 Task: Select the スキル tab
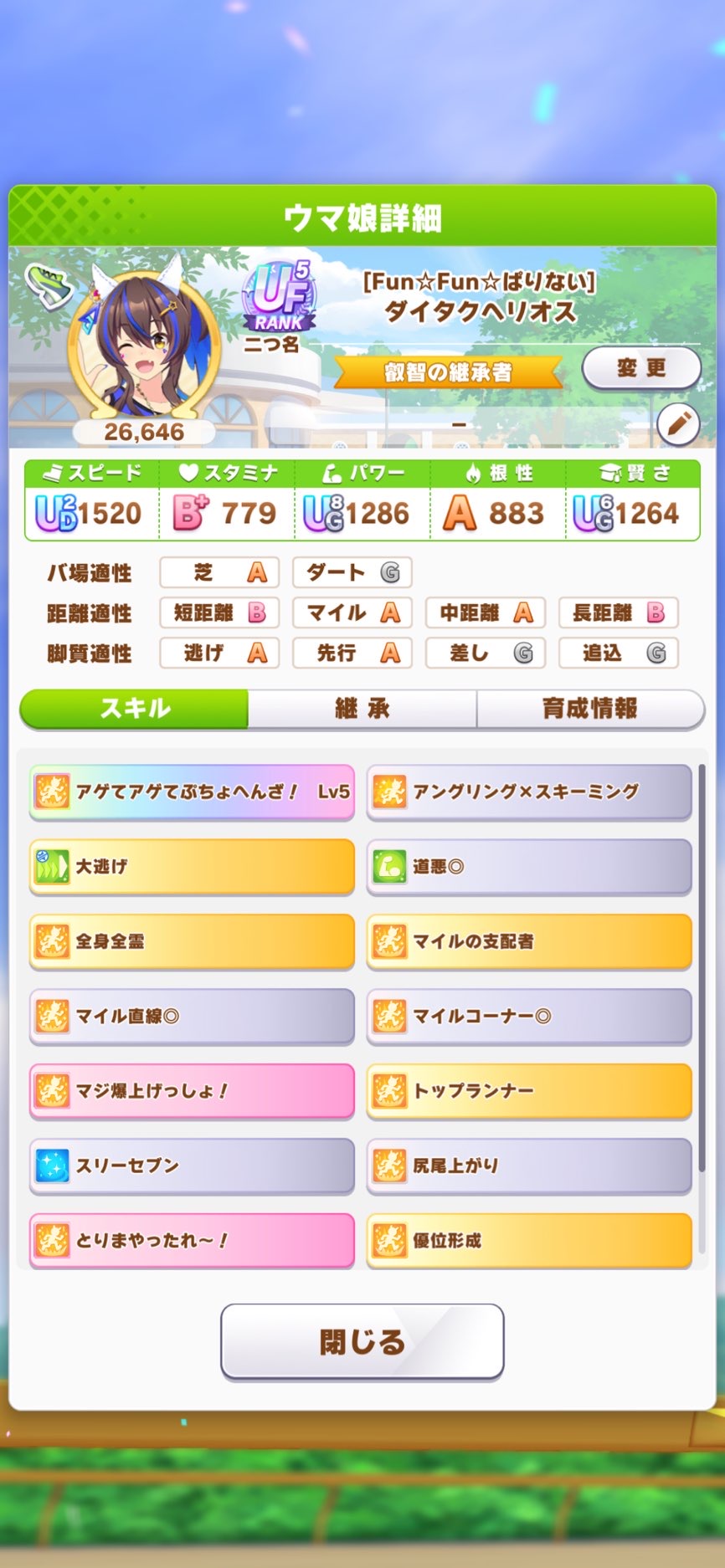(135, 710)
